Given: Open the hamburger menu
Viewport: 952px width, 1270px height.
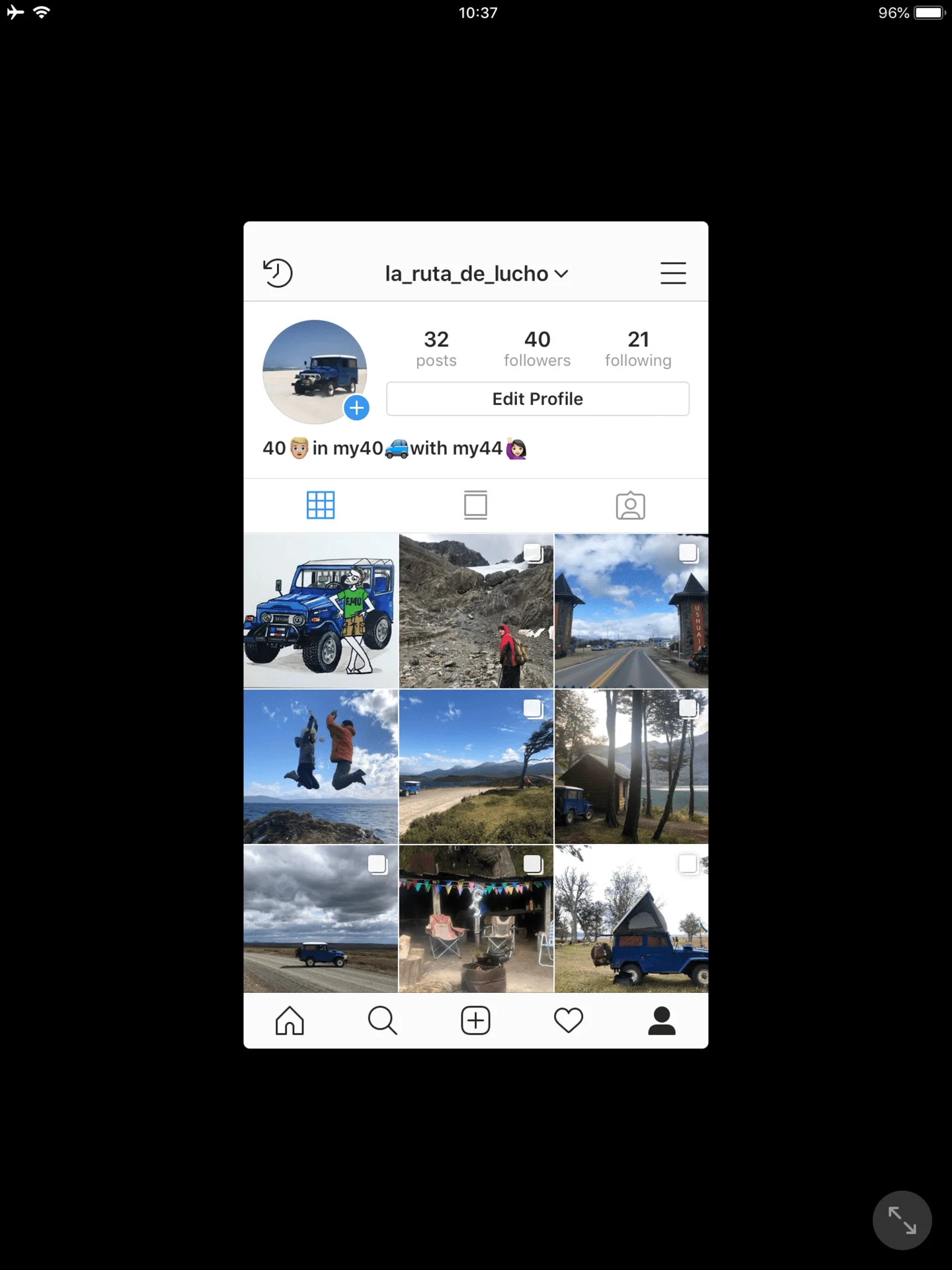Looking at the screenshot, I should pyautogui.click(x=673, y=273).
